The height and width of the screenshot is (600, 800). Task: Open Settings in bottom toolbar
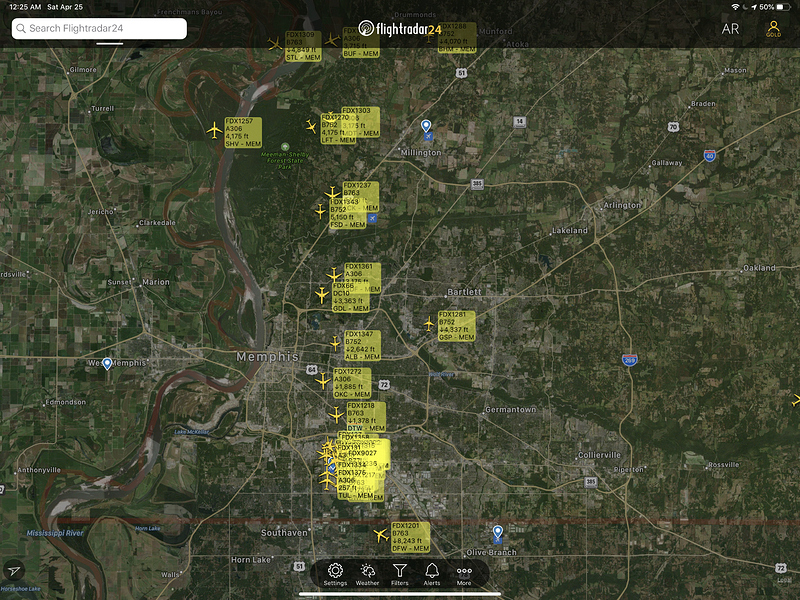pos(336,574)
